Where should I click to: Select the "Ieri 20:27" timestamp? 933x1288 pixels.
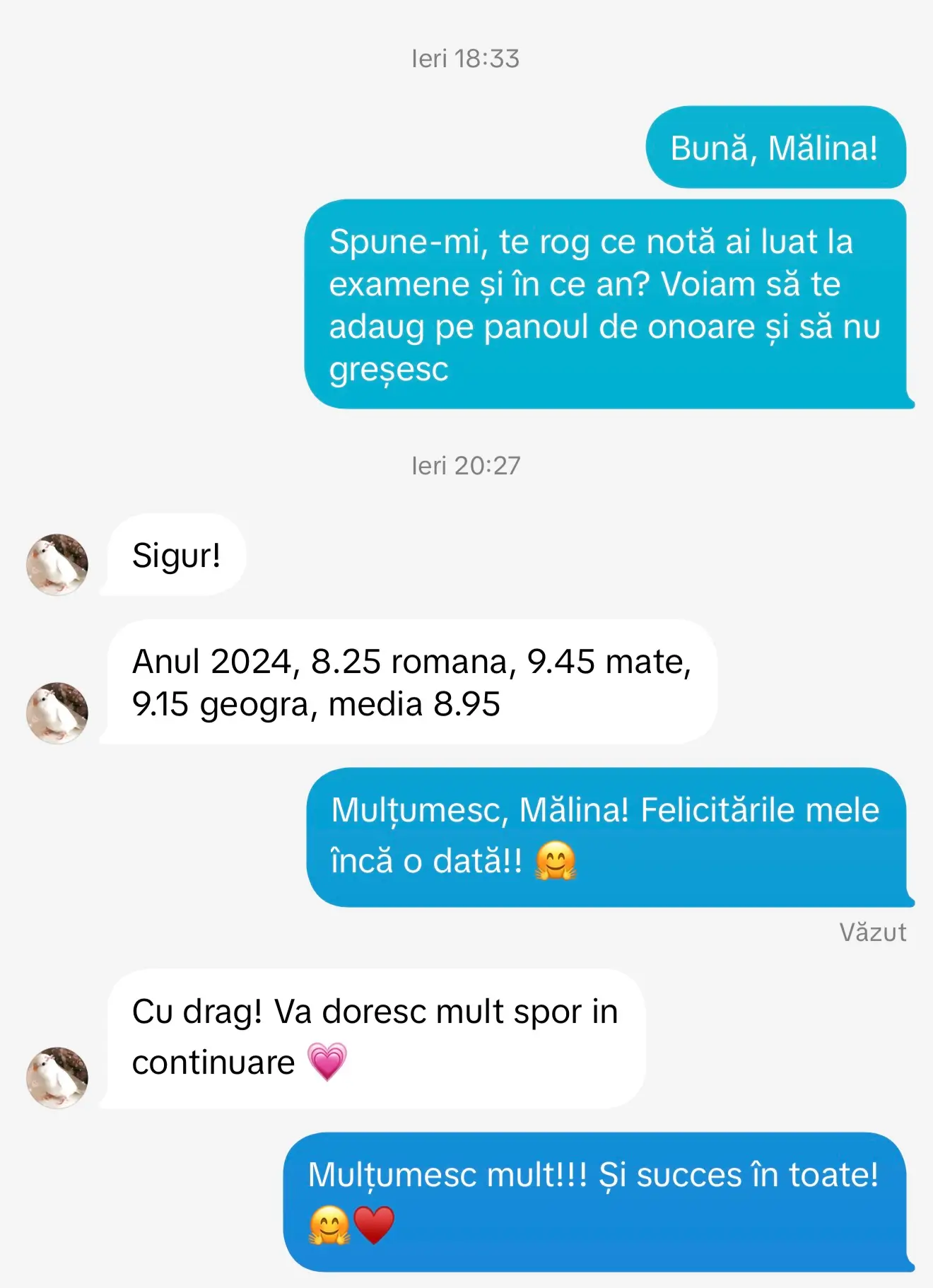(x=466, y=466)
